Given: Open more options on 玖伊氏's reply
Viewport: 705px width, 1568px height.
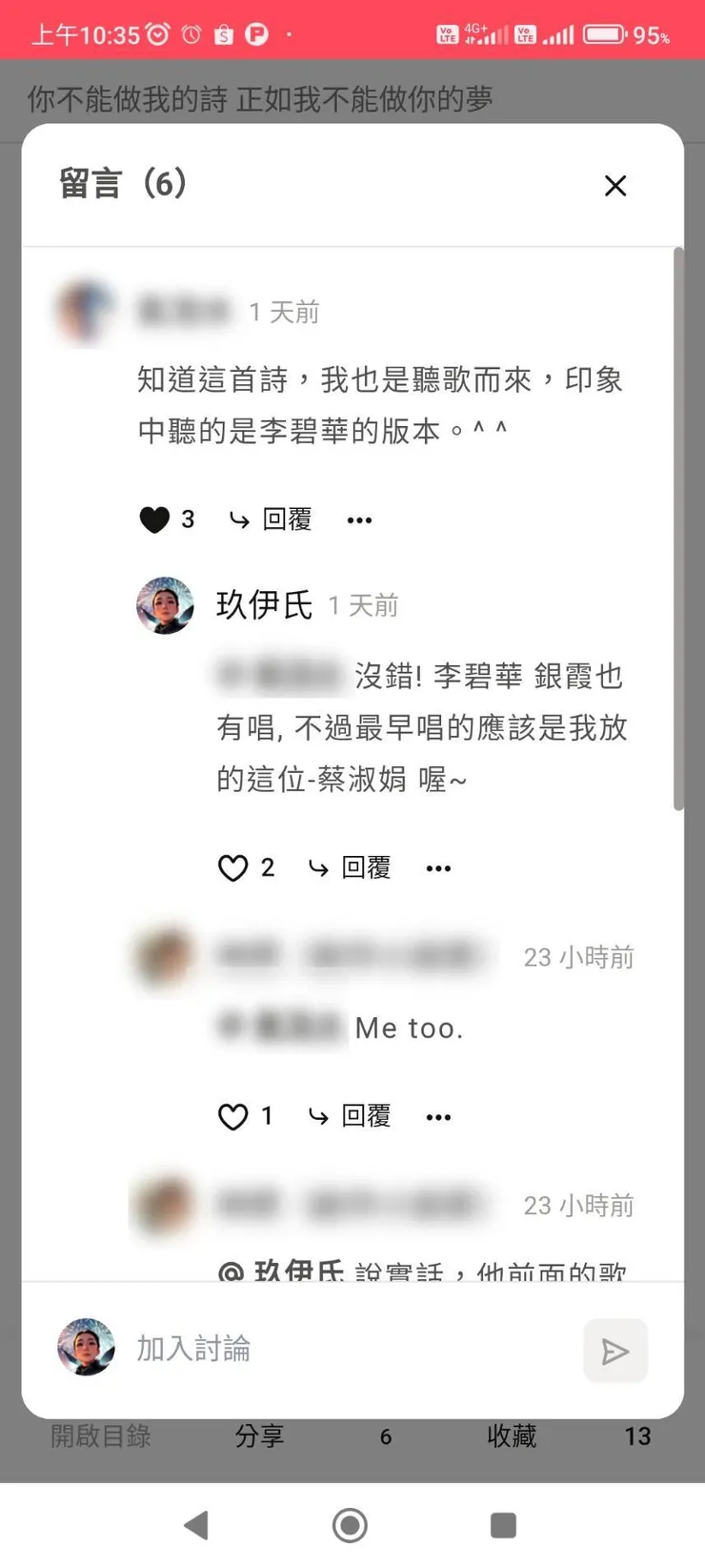Looking at the screenshot, I should click(438, 867).
